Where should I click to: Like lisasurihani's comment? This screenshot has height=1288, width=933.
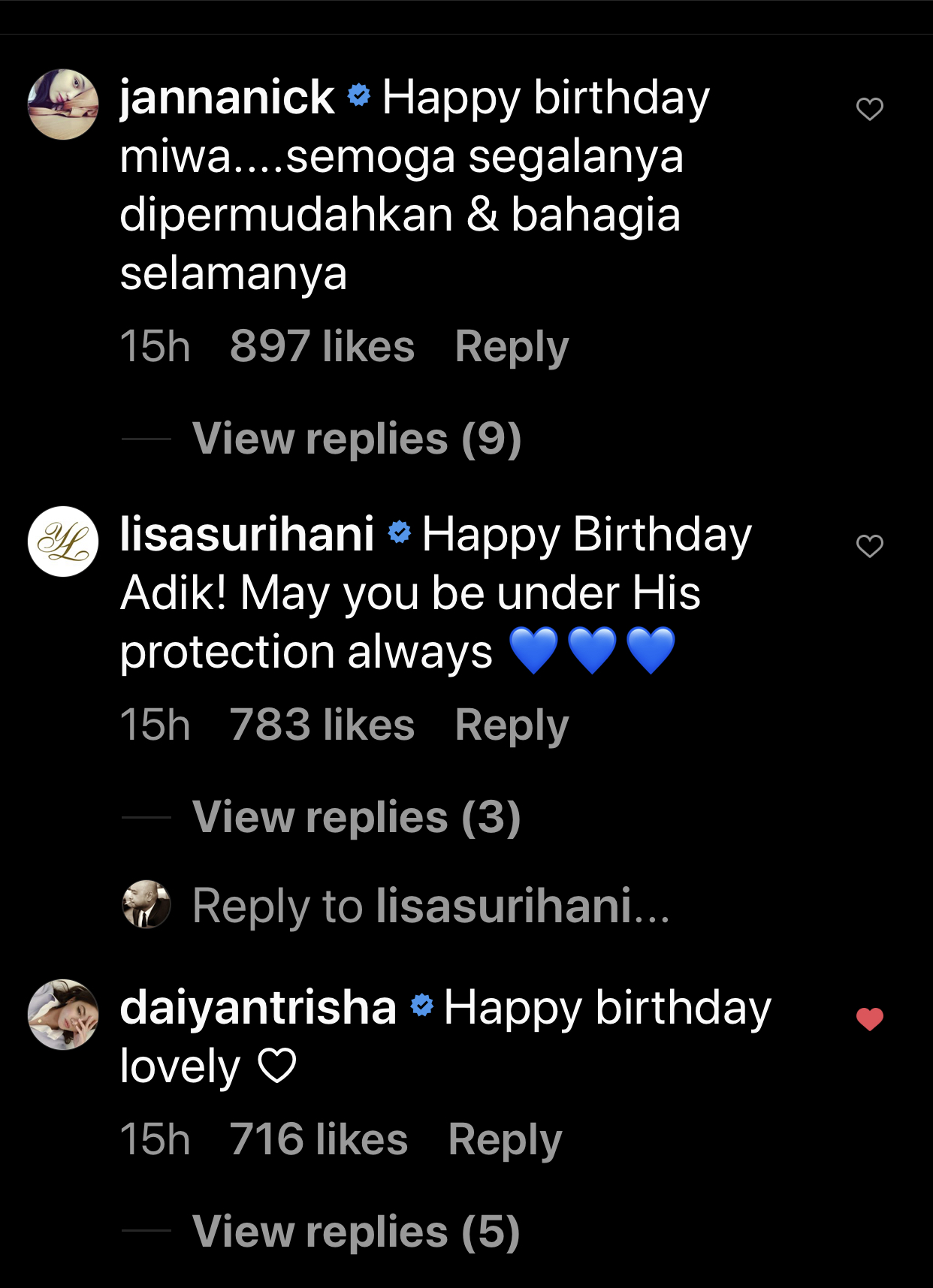(869, 546)
